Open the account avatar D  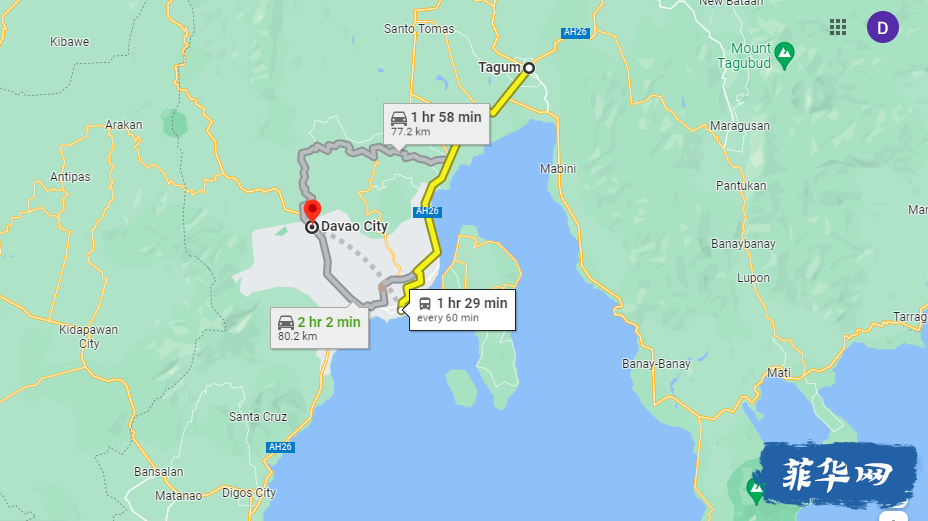click(x=882, y=27)
